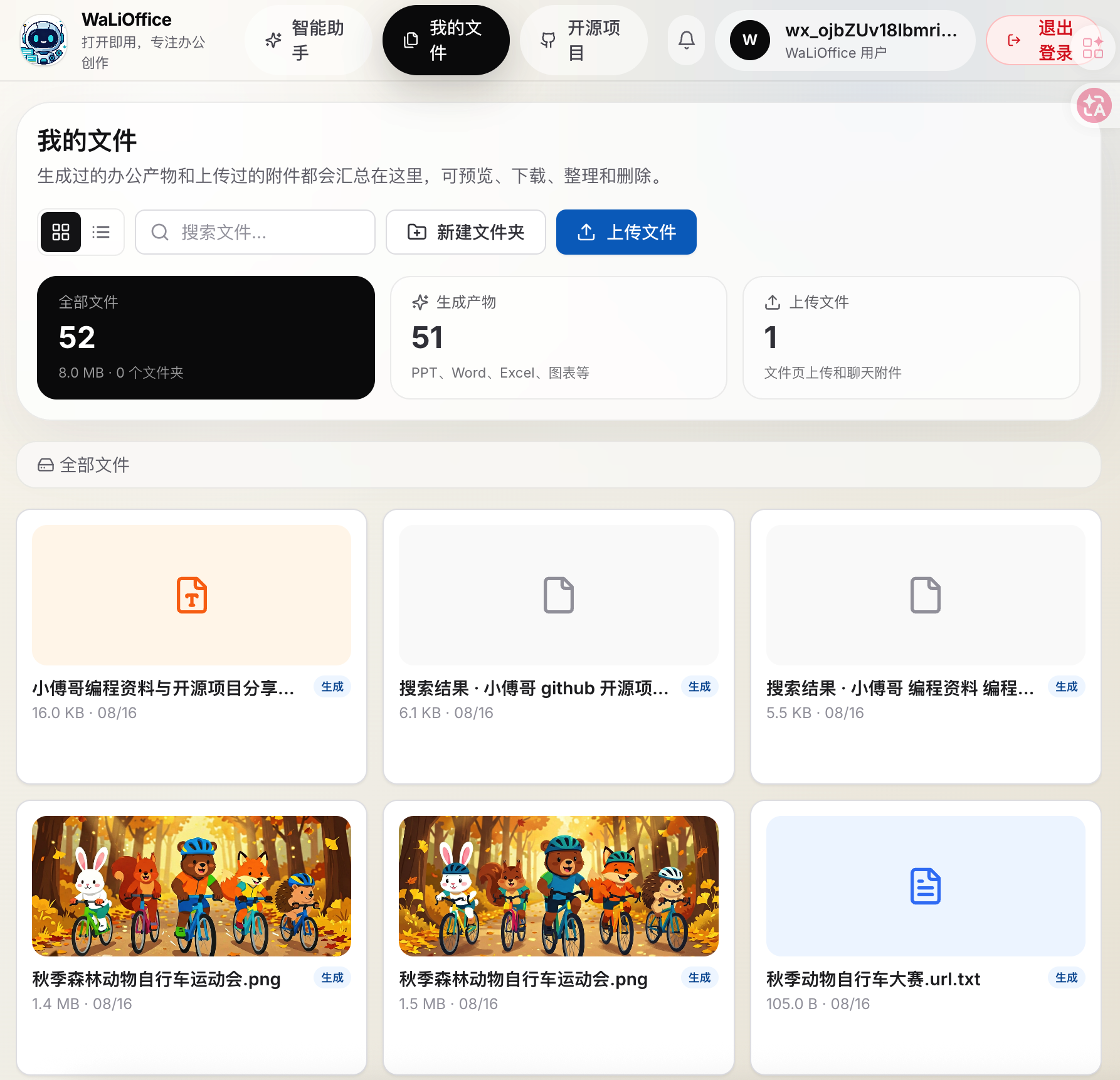Open 搜索结果 · 小傅哥 github 开源项 file

coord(559,647)
